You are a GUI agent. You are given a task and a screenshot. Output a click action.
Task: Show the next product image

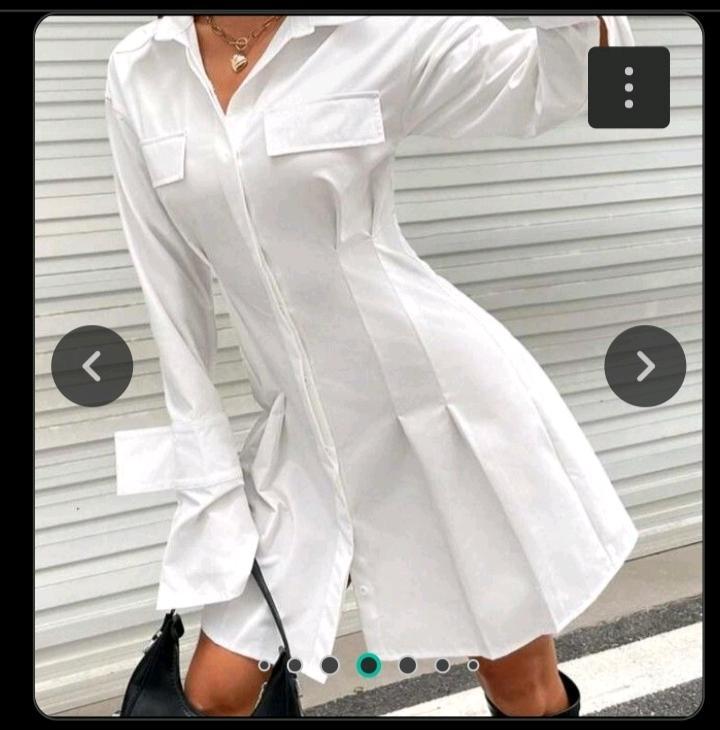645,366
